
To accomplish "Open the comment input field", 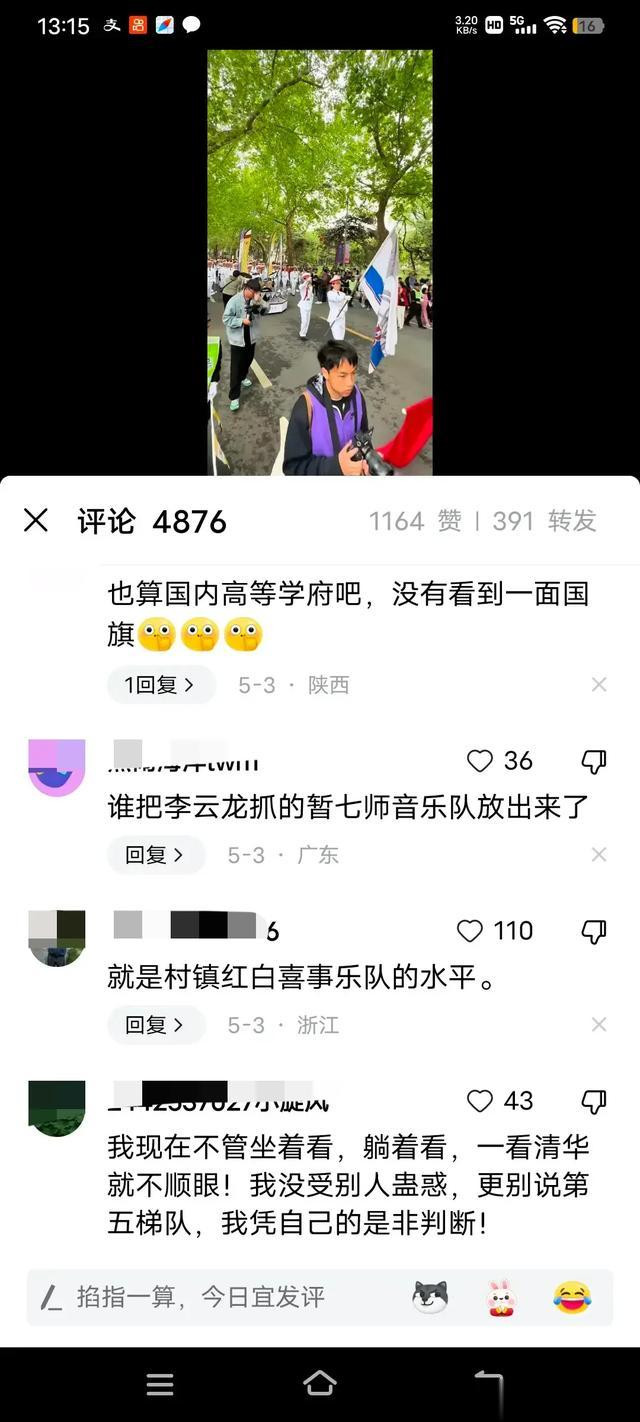I will 215,1298.
